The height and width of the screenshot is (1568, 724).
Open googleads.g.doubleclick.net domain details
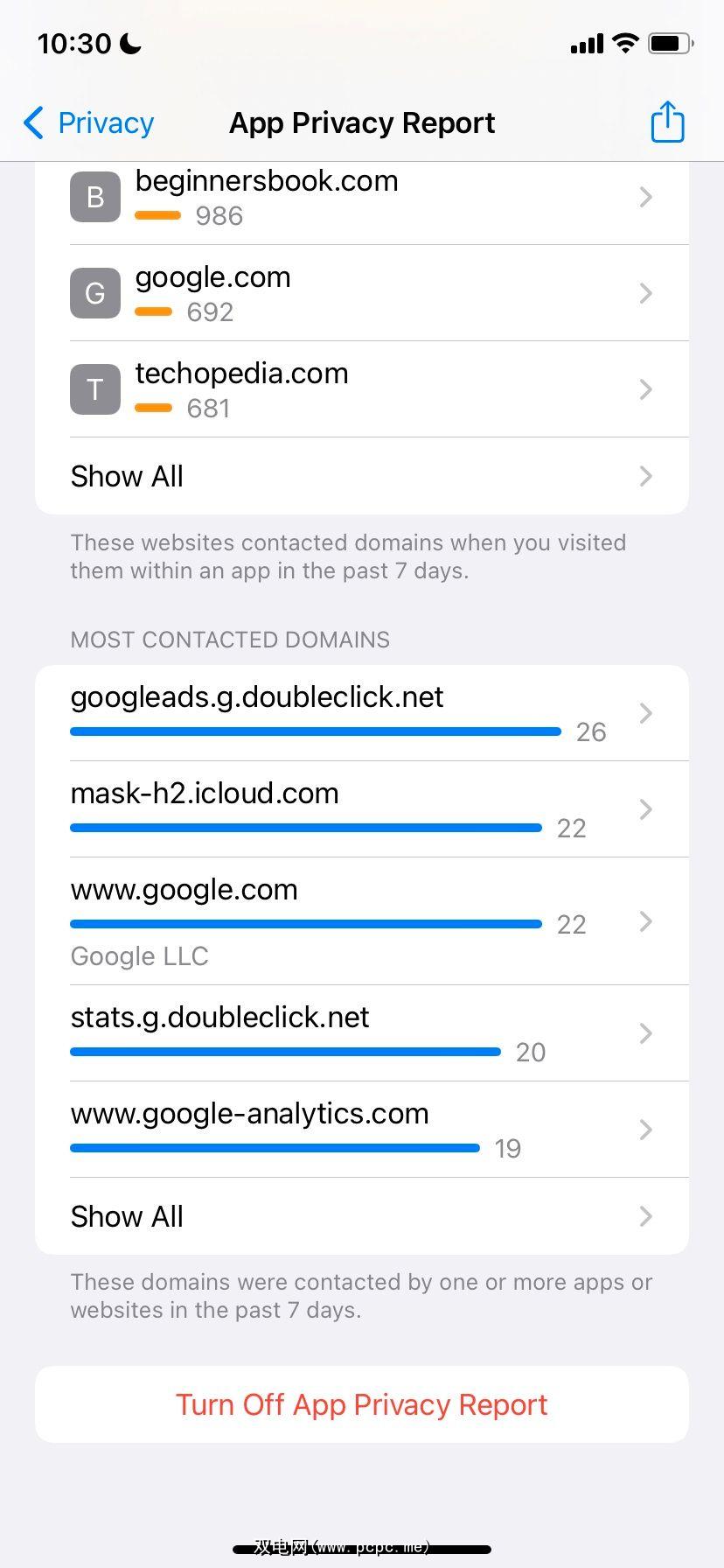(362, 713)
